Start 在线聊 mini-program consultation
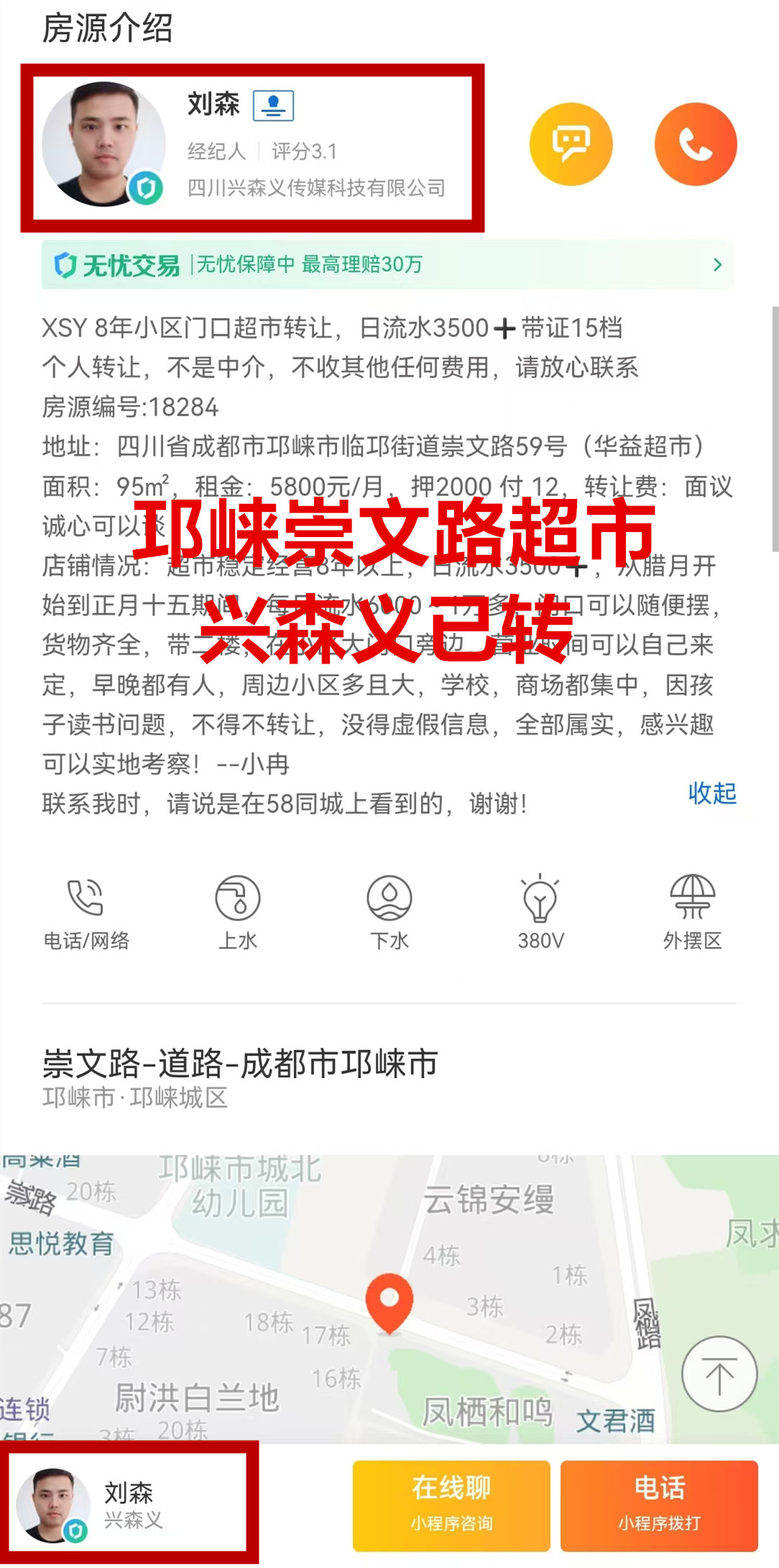Viewport: 779px width, 1568px height. click(451, 1505)
